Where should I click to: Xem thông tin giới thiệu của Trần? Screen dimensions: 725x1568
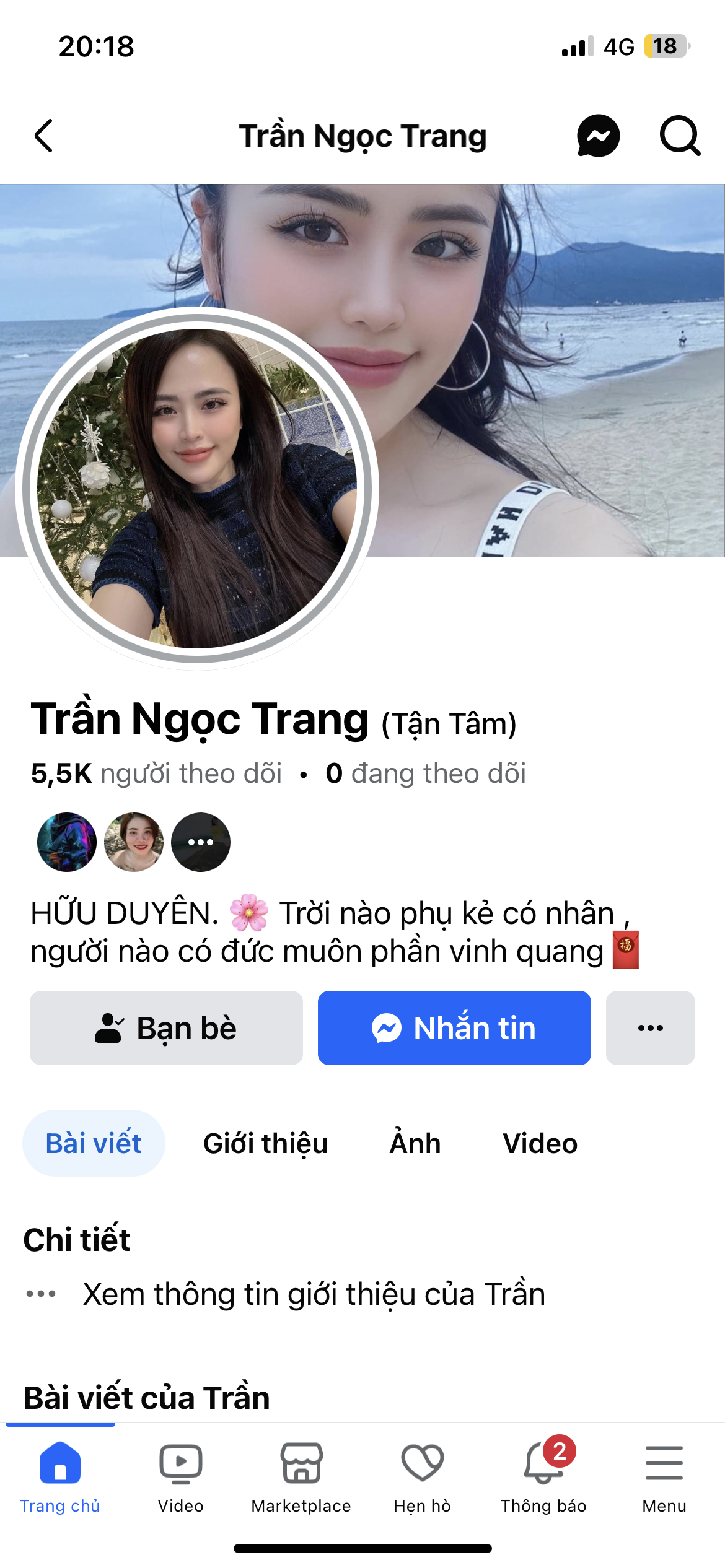[x=314, y=1294]
